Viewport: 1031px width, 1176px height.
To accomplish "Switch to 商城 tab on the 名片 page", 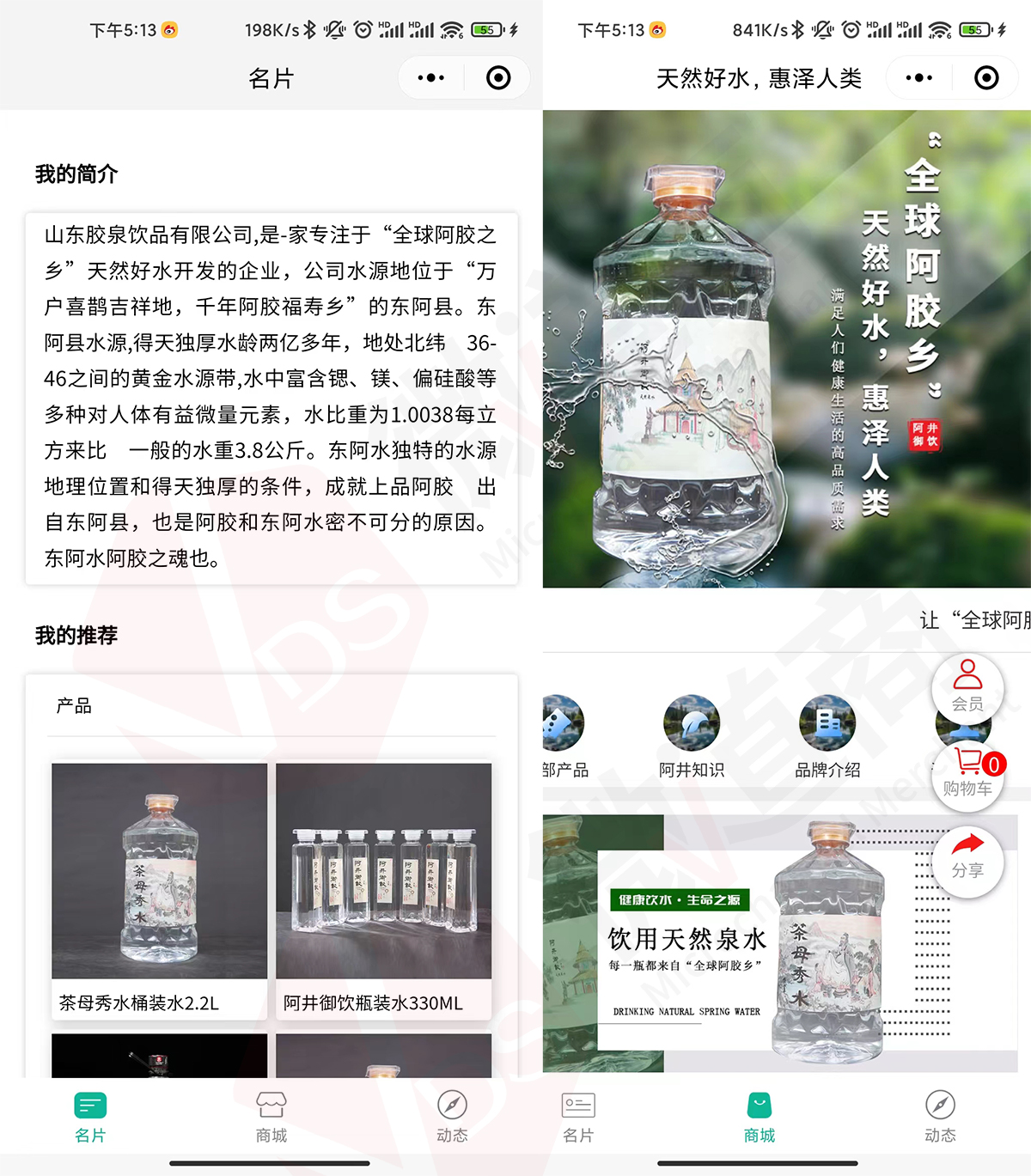I will pos(271,1117).
